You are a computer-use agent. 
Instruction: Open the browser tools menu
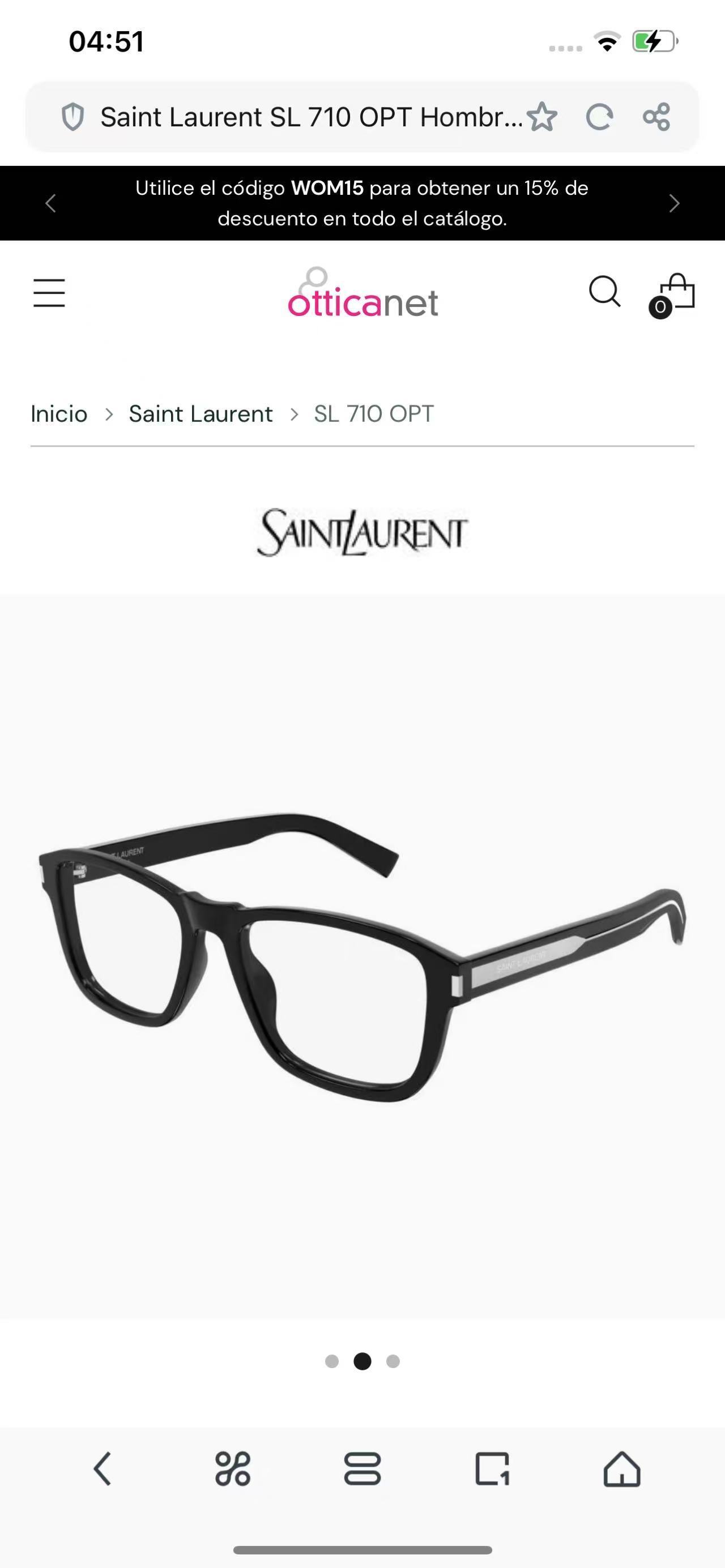pos(233,1469)
